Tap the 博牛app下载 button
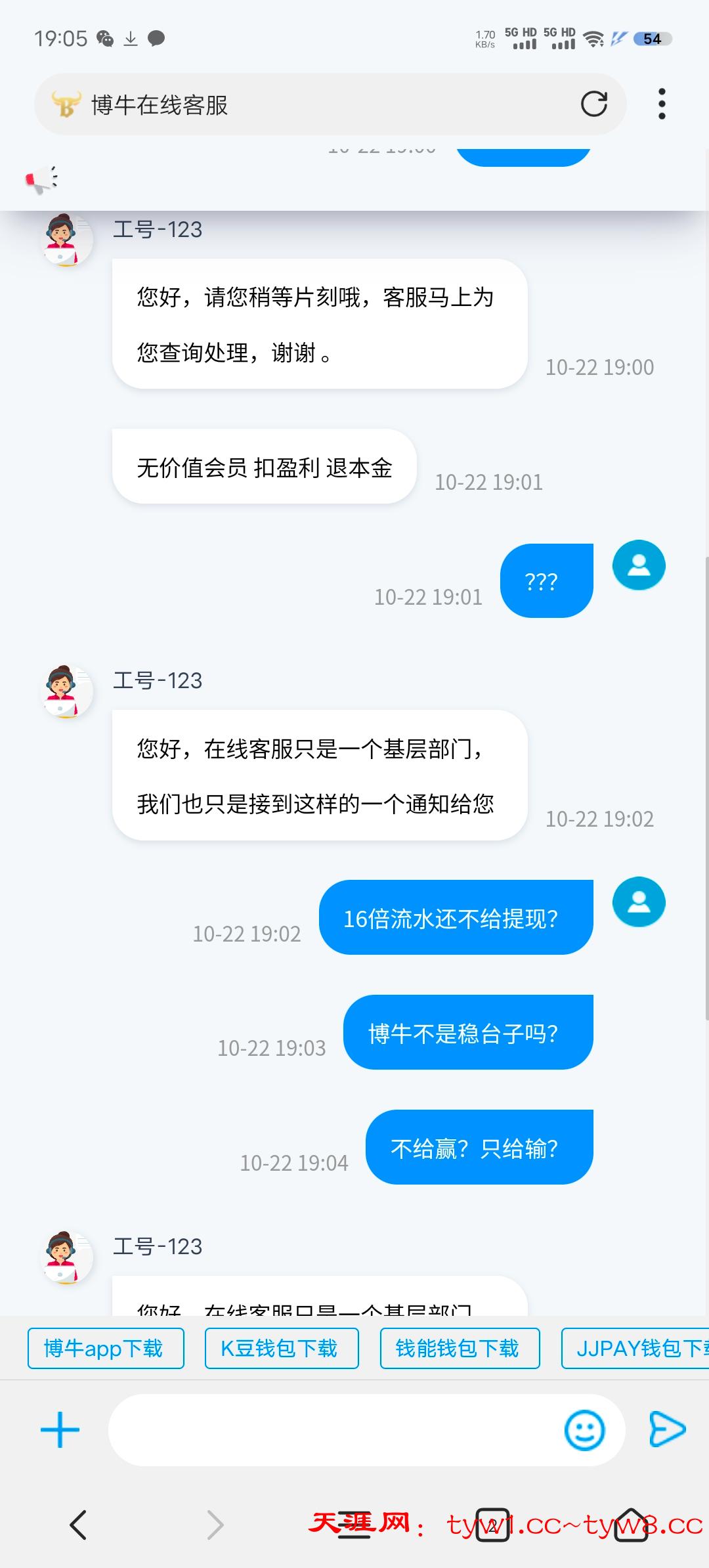This screenshot has width=709, height=1568. 106,1348
